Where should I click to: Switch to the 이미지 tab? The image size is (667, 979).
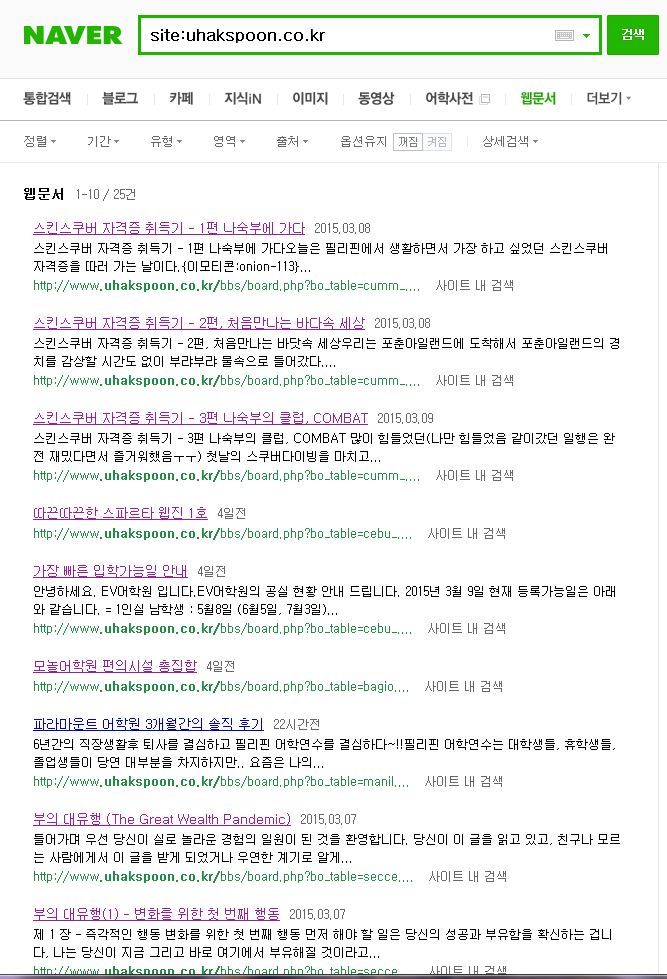tap(309, 98)
